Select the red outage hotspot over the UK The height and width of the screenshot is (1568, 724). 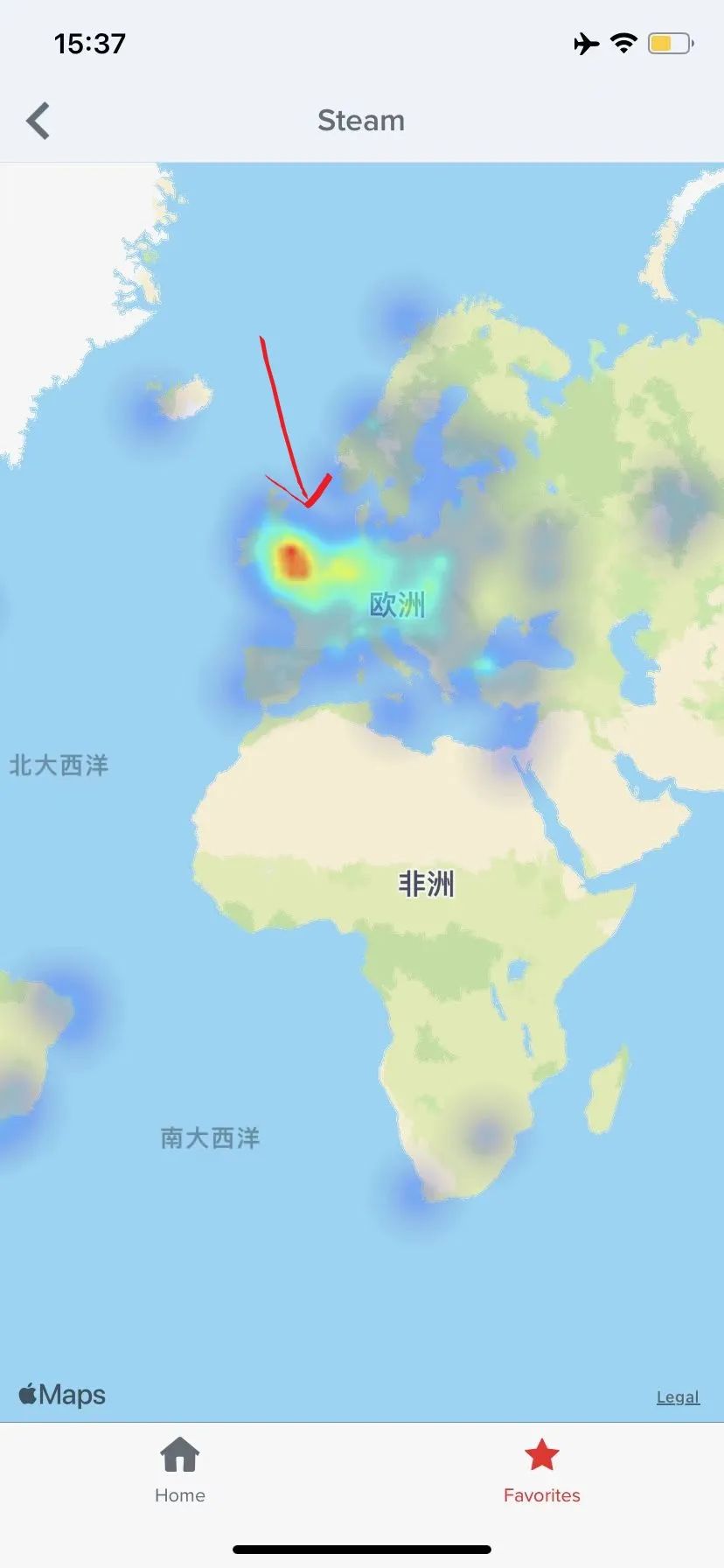(293, 560)
